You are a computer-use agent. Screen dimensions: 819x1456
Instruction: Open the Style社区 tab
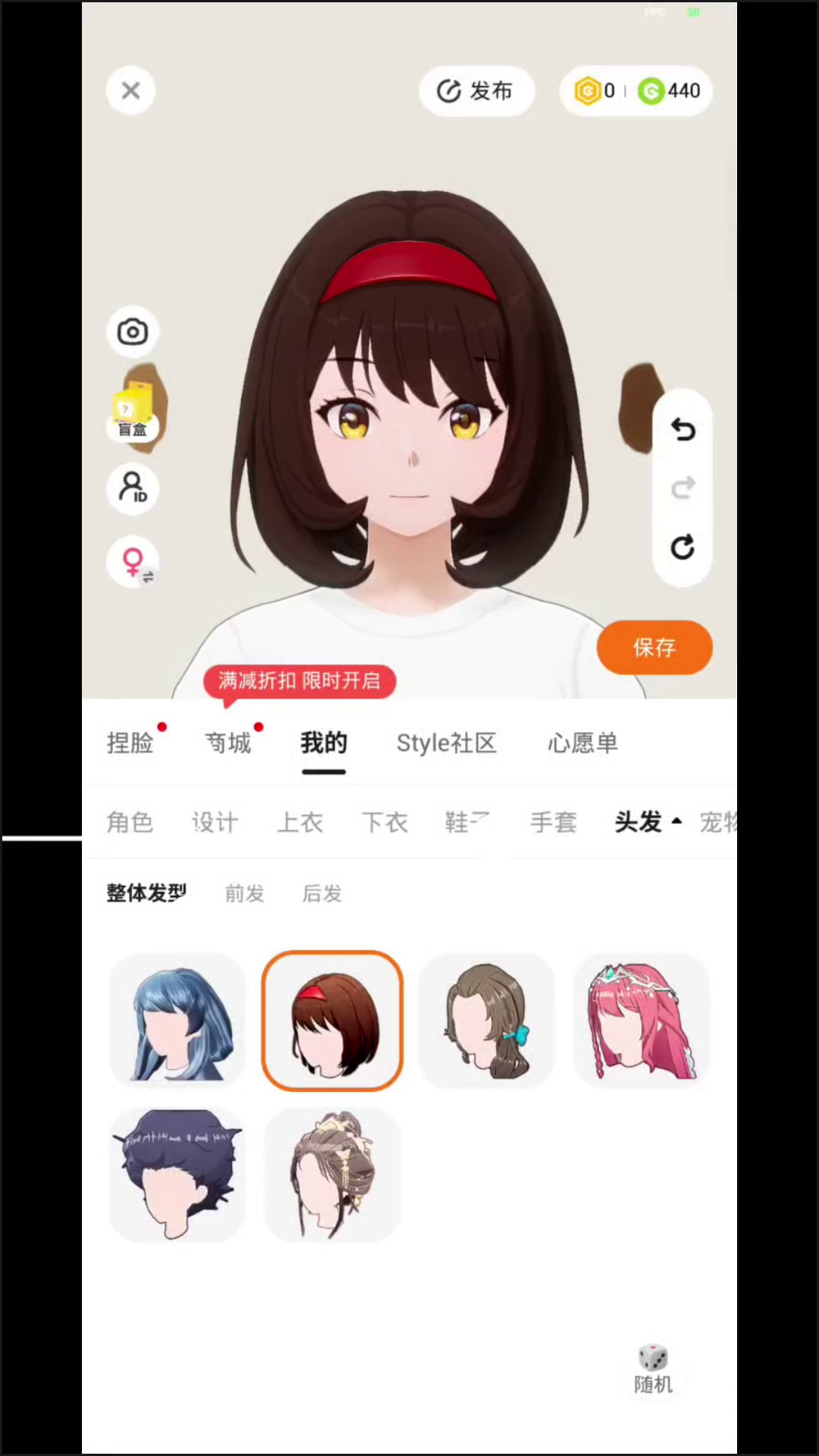(x=447, y=743)
